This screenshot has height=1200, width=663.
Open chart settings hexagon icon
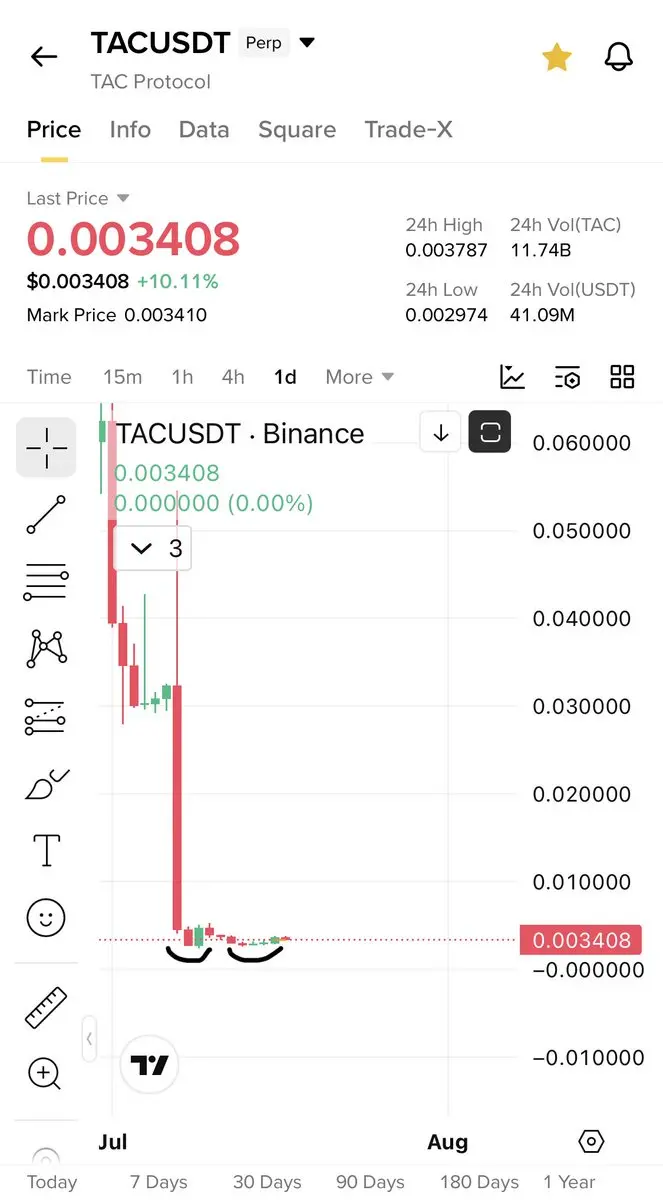(x=591, y=1141)
